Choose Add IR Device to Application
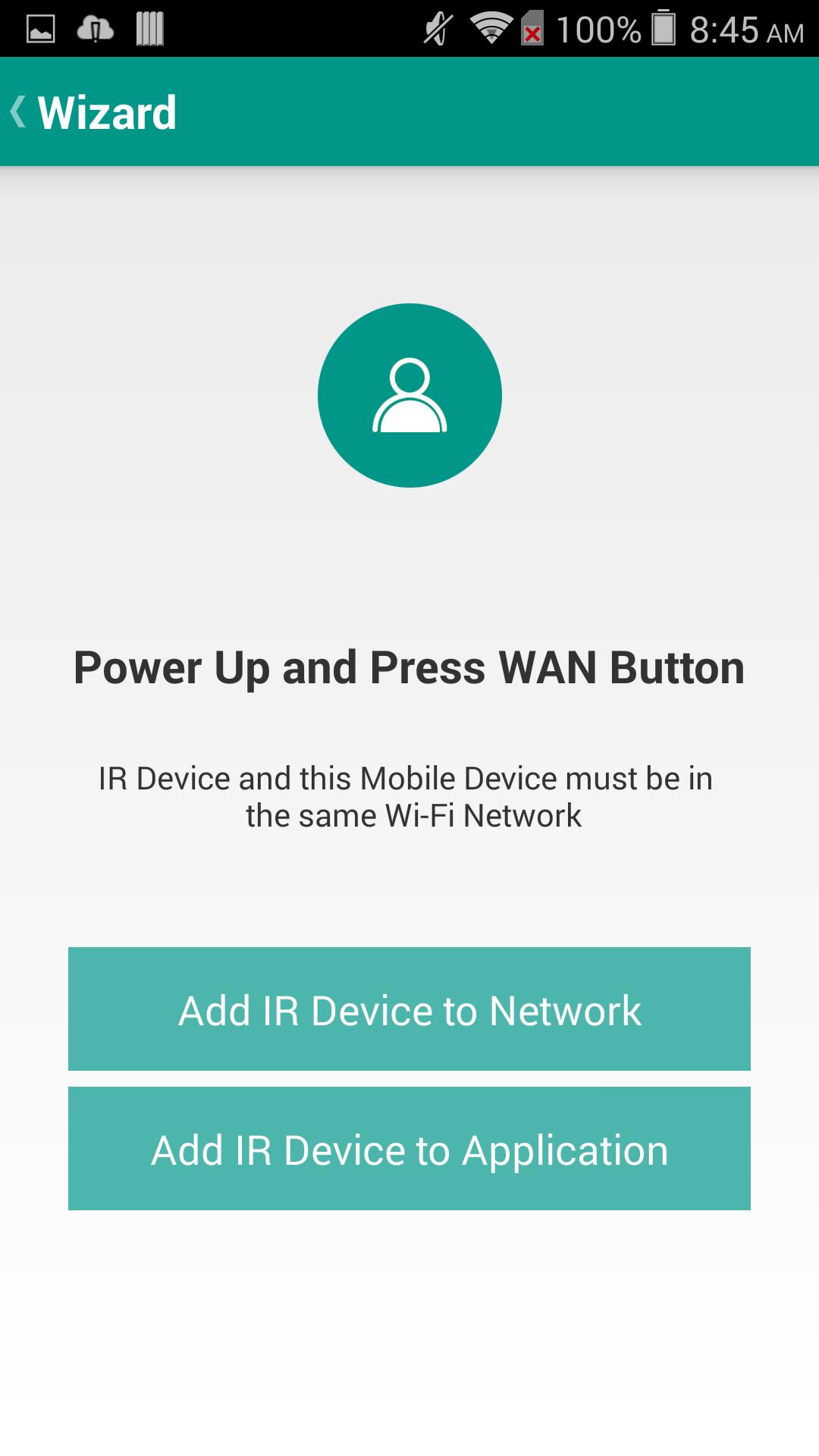Image resolution: width=819 pixels, height=1456 pixels. (409, 1148)
